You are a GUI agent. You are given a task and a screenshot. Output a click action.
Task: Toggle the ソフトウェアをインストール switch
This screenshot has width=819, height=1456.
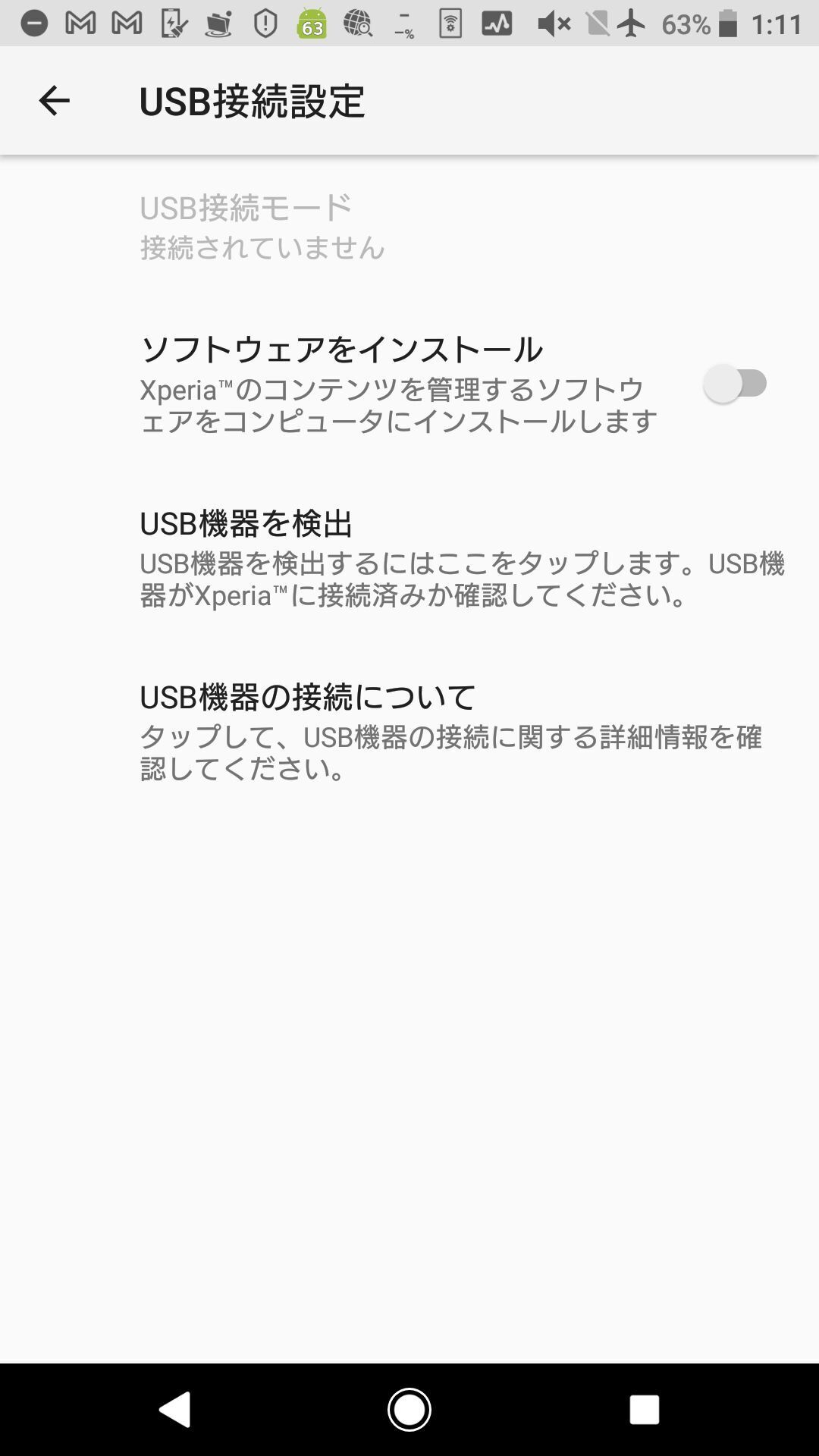pyautogui.click(x=735, y=384)
